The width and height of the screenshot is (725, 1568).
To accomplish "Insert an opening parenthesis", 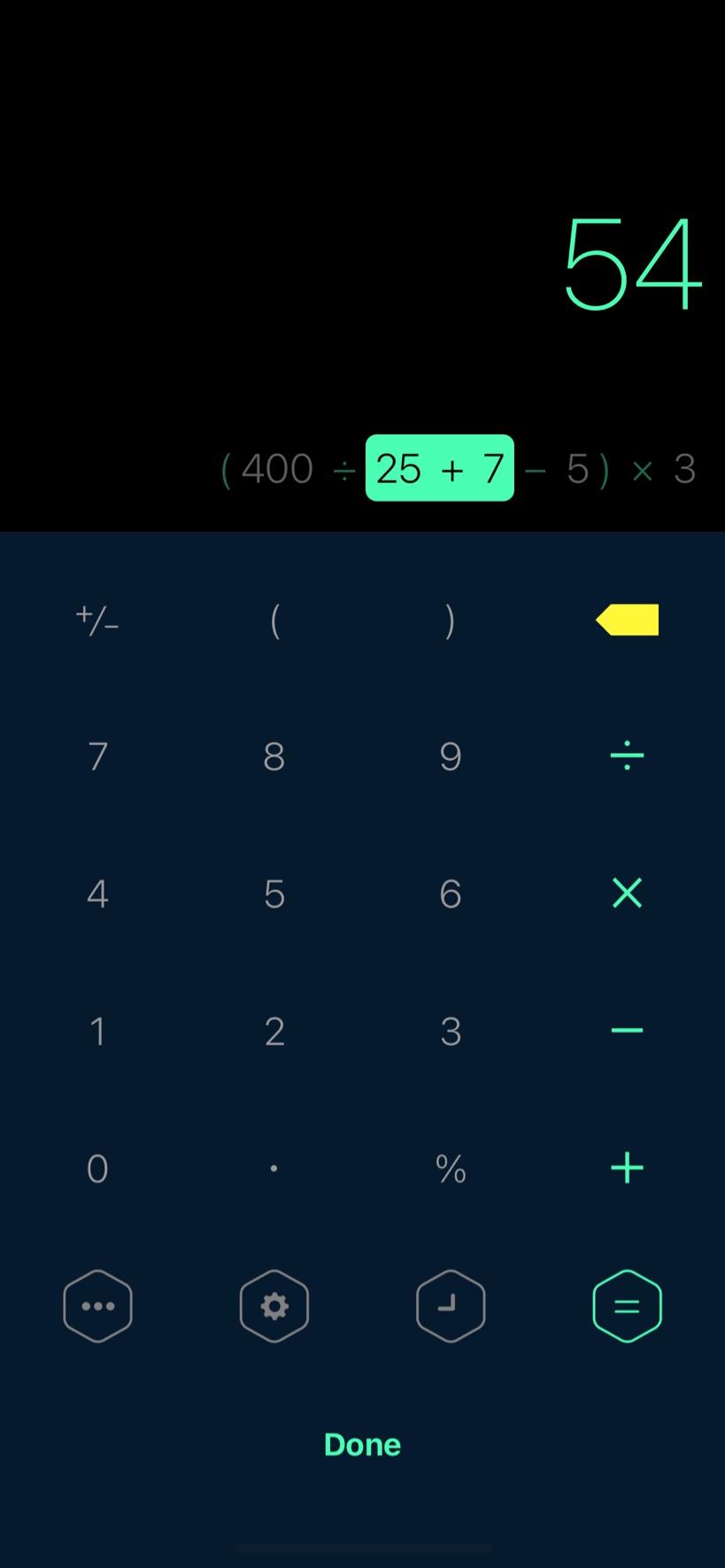I will pos(274,619).
